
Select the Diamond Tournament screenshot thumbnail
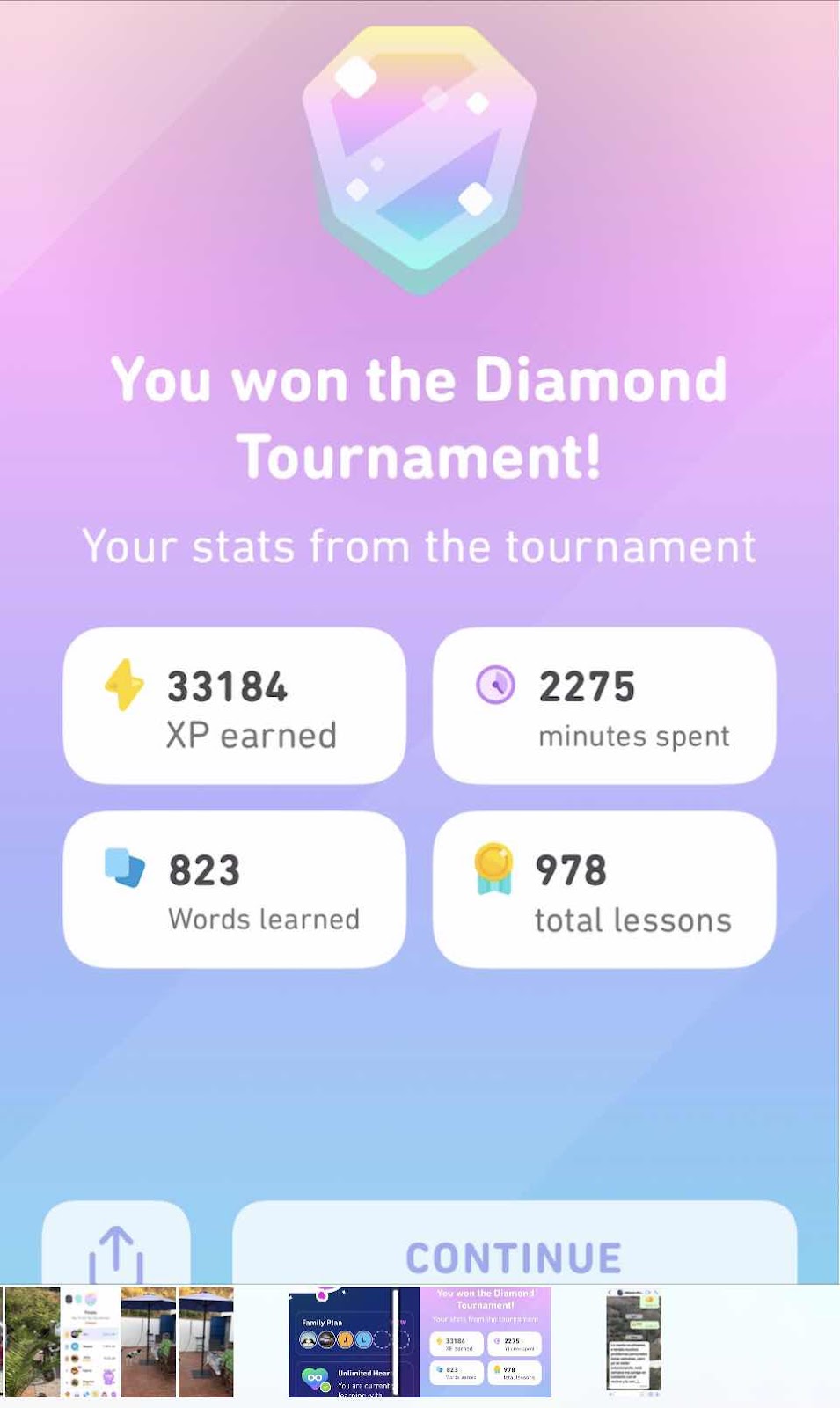[x=486, y=1343]
